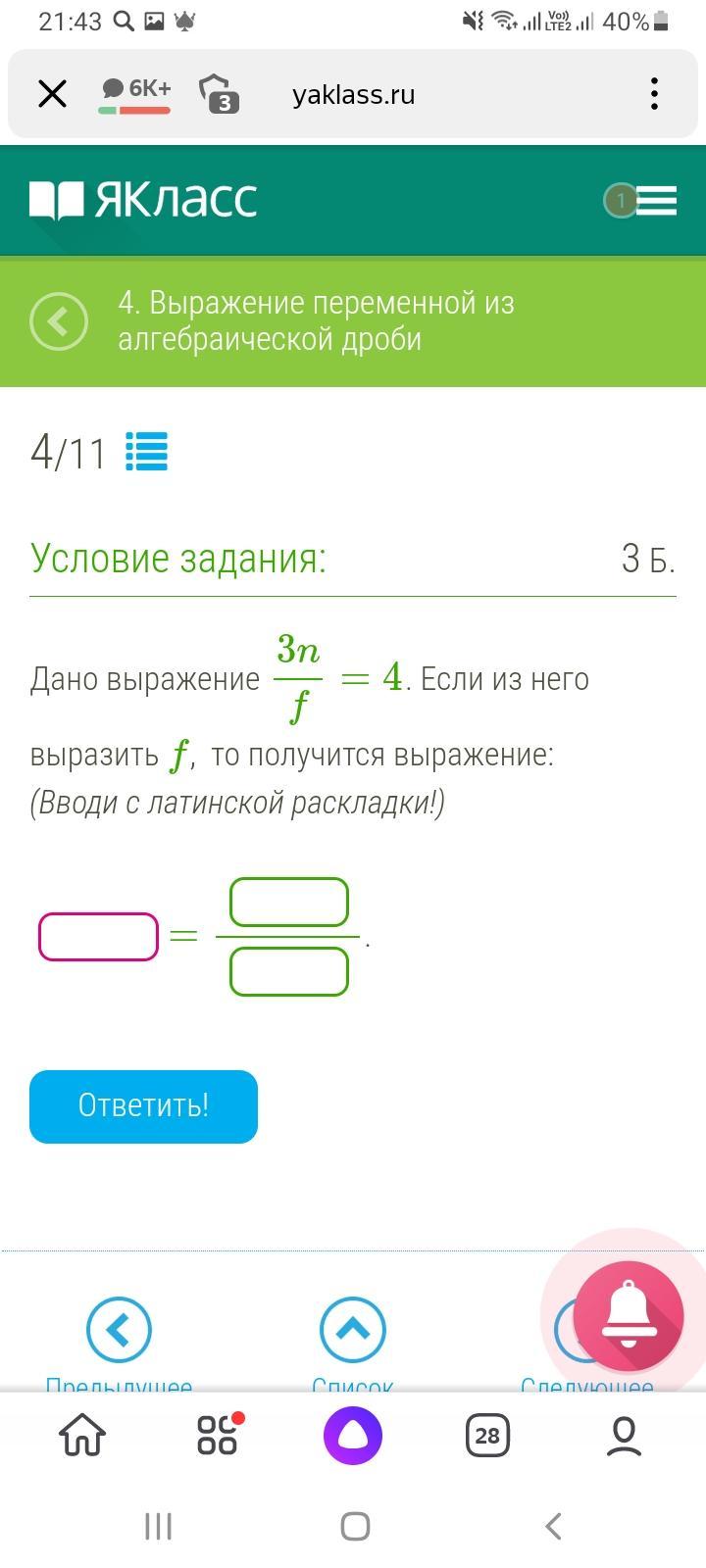Image resolution: width=706 pixels, height=1568 pixels.
Task: Open the browser profile icon
Action: (x=624, y=1436)
